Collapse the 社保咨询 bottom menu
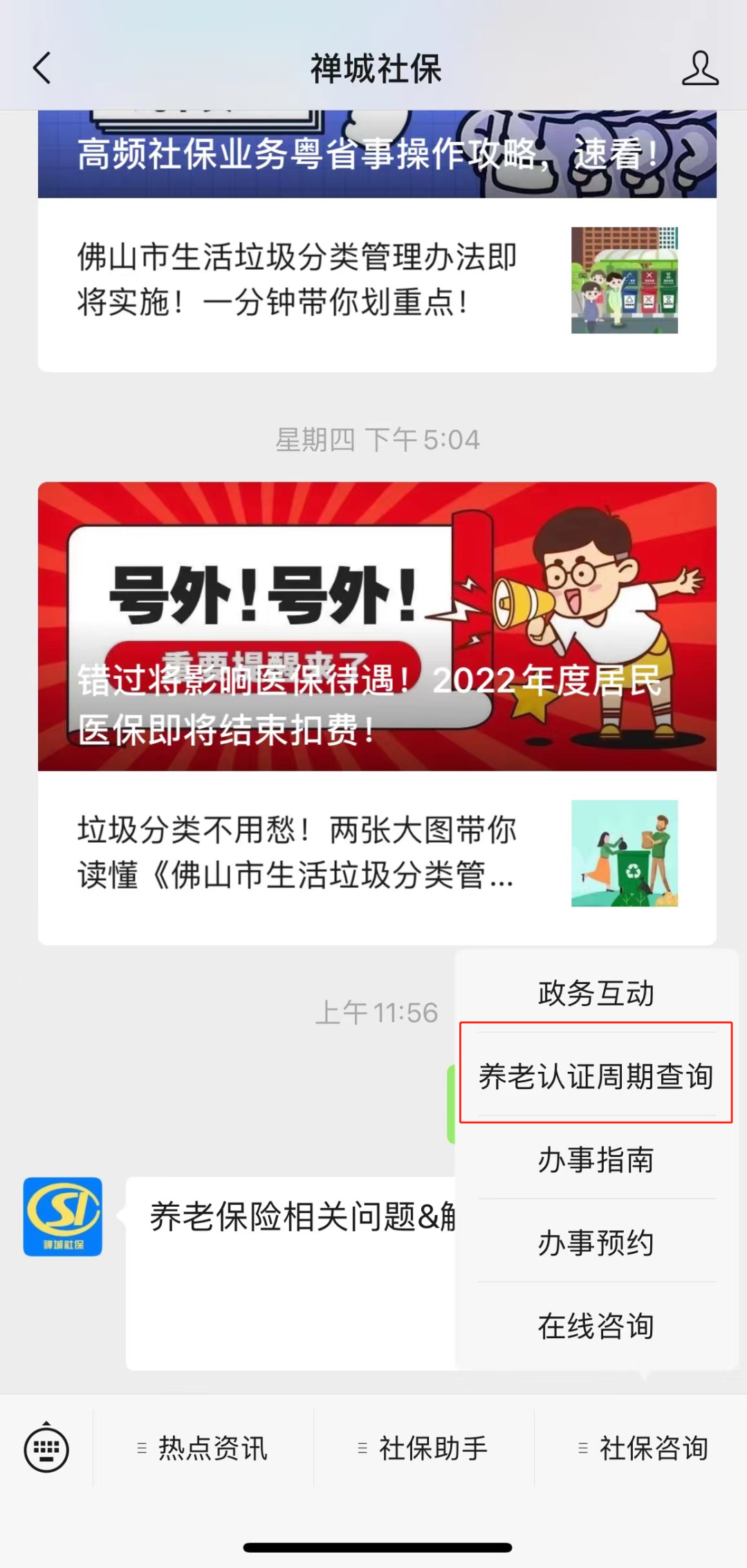The image size is (747, 1568). point(644,1448)
